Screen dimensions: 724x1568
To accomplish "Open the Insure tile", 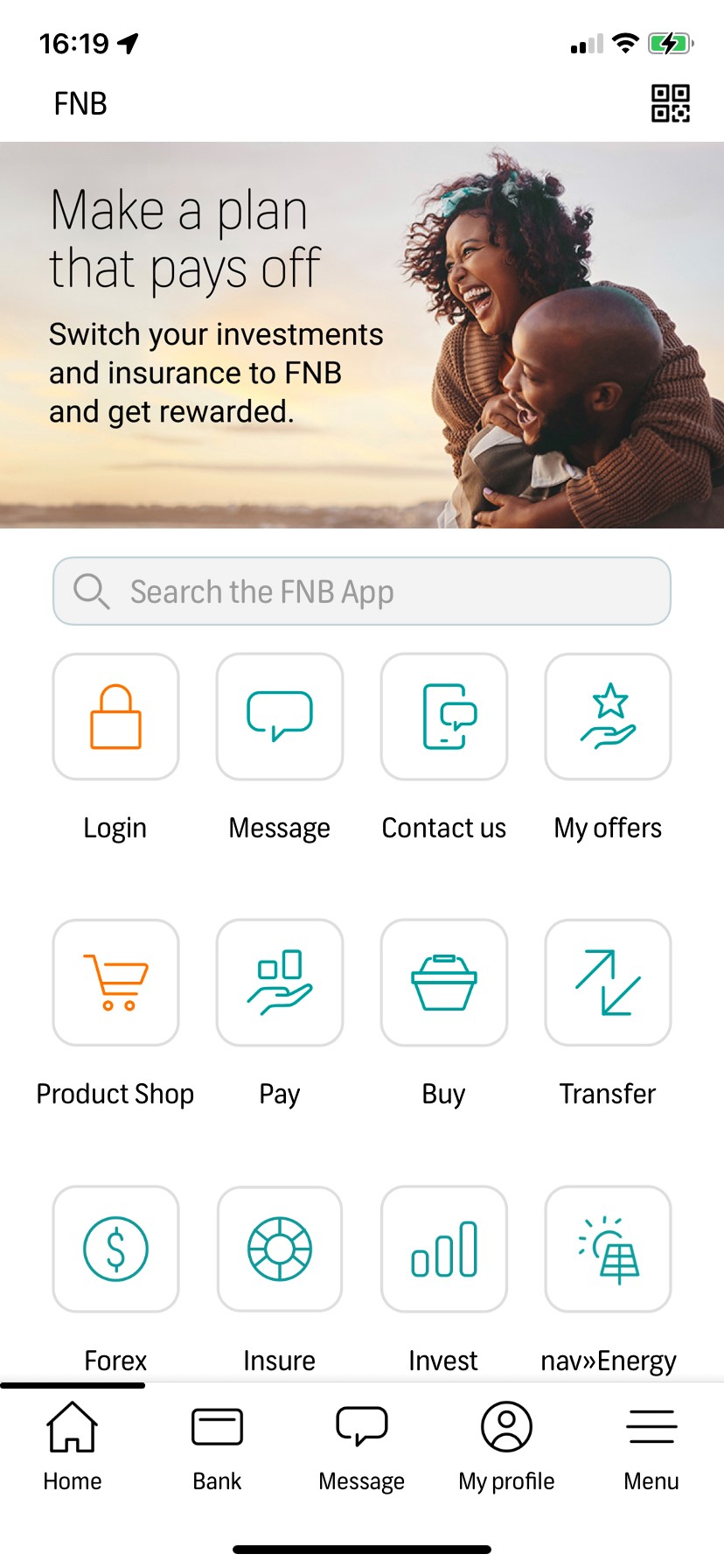I will (280, 1249).
